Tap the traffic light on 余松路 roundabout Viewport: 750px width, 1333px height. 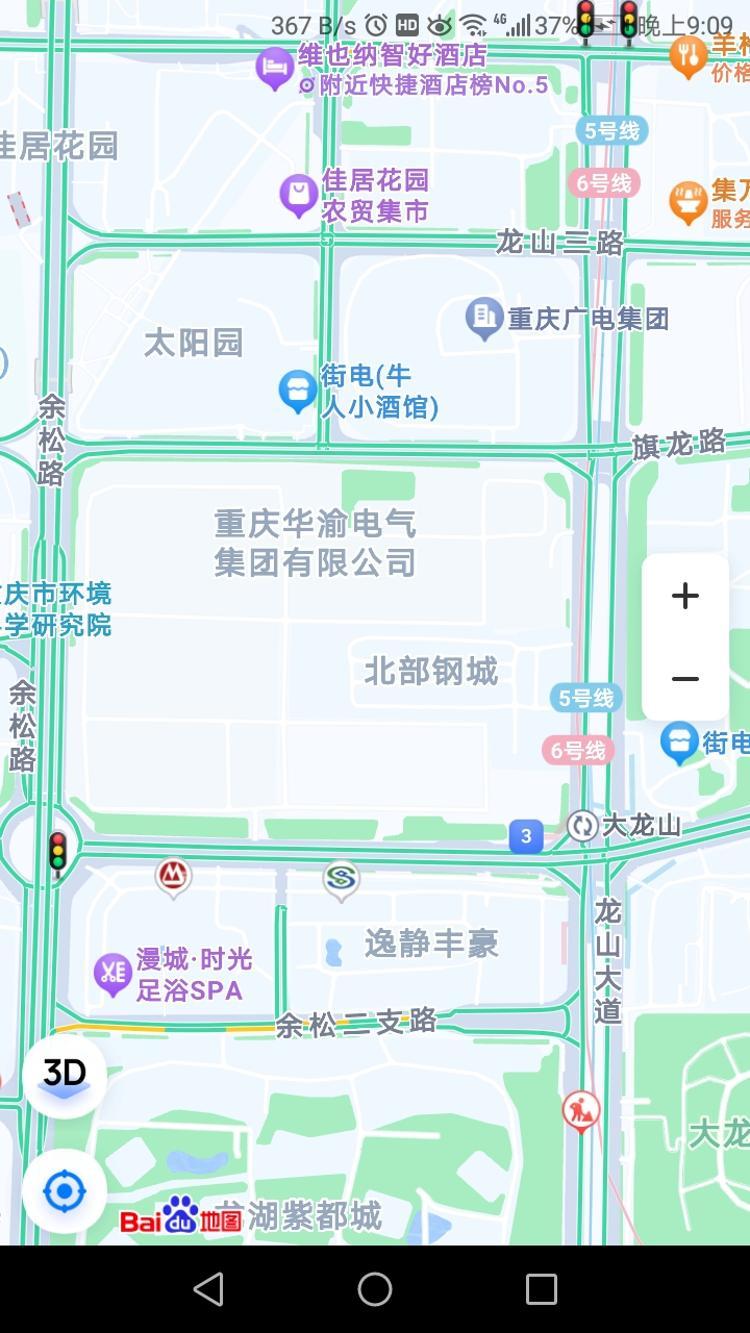[x=58, y=854]
